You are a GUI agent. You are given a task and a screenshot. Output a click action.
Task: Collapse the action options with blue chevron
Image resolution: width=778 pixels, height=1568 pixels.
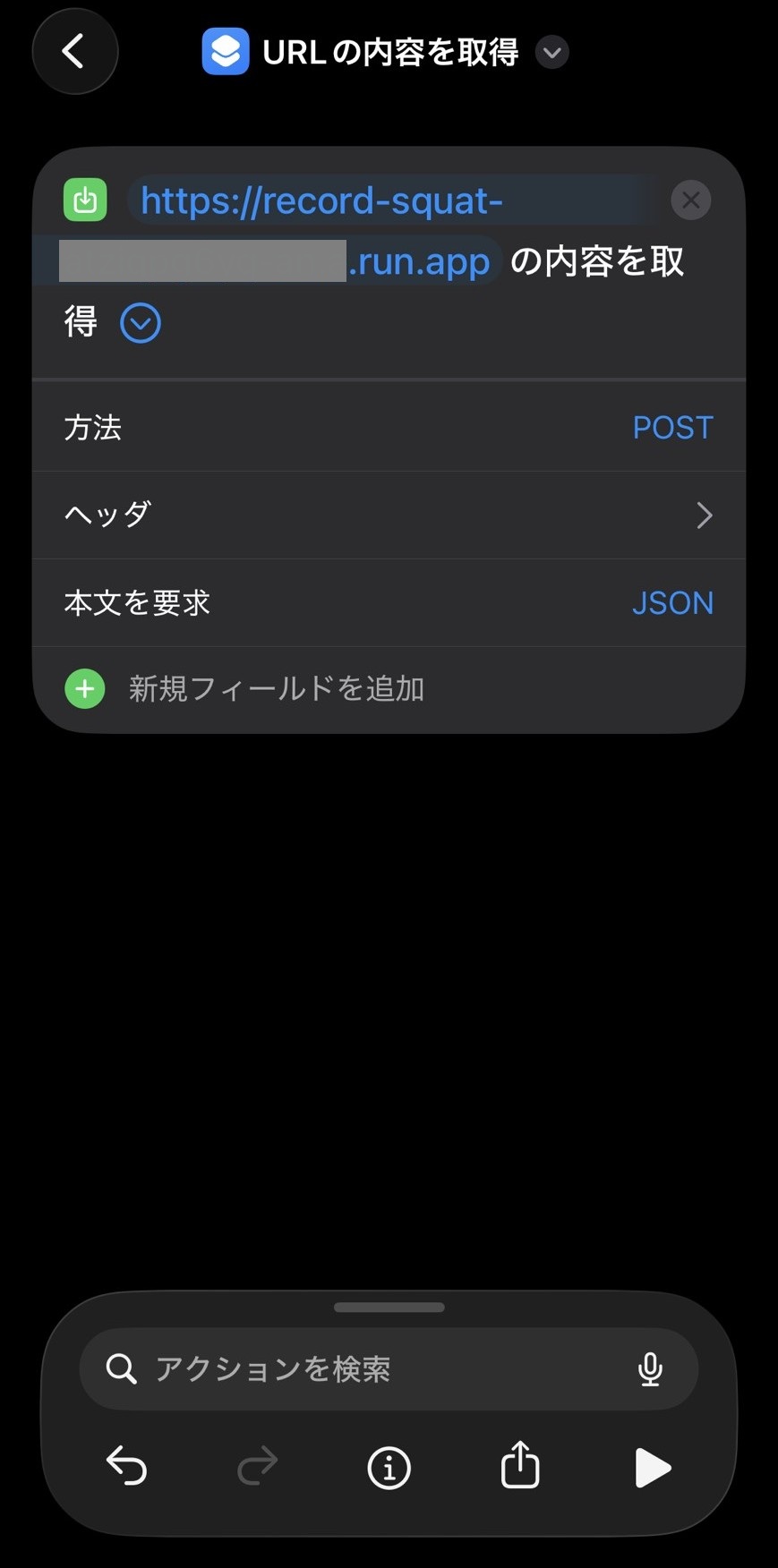pos(141,323)
